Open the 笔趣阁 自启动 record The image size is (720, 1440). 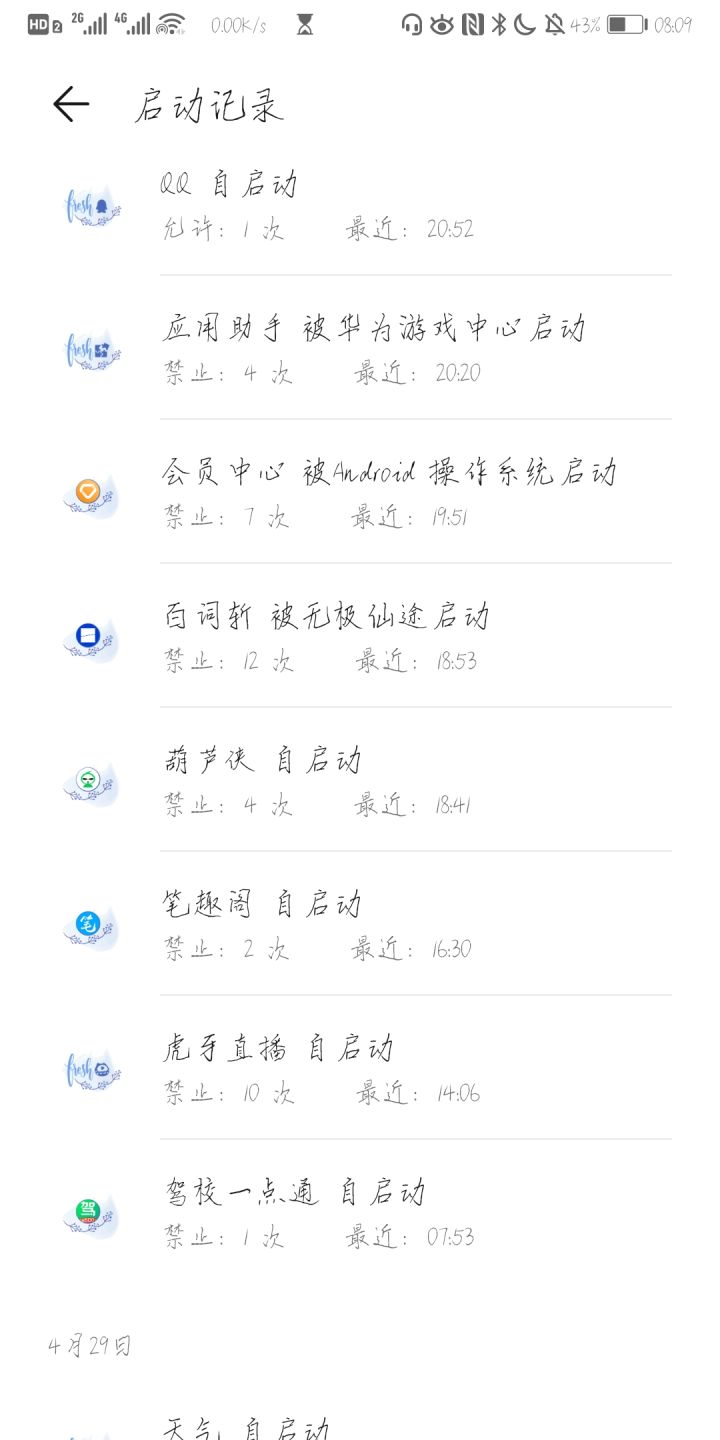coord(360,923)
